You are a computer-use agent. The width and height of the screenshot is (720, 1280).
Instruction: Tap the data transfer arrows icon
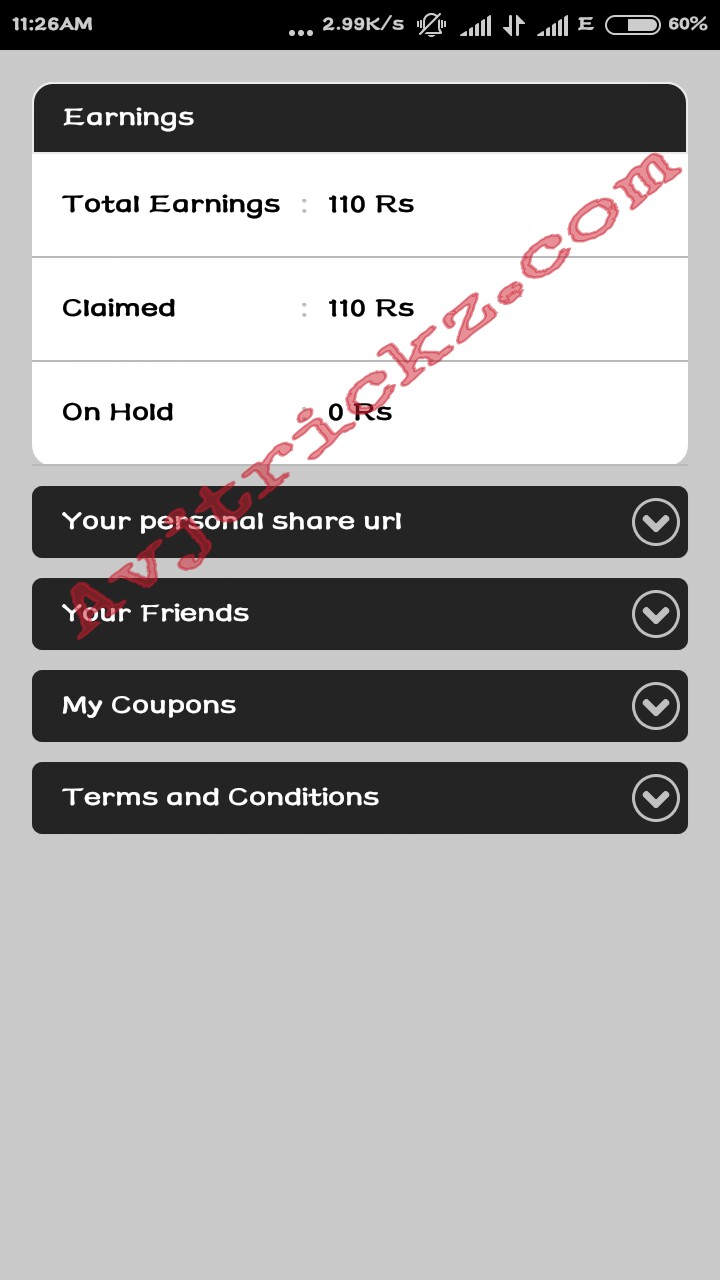point(514,23)
